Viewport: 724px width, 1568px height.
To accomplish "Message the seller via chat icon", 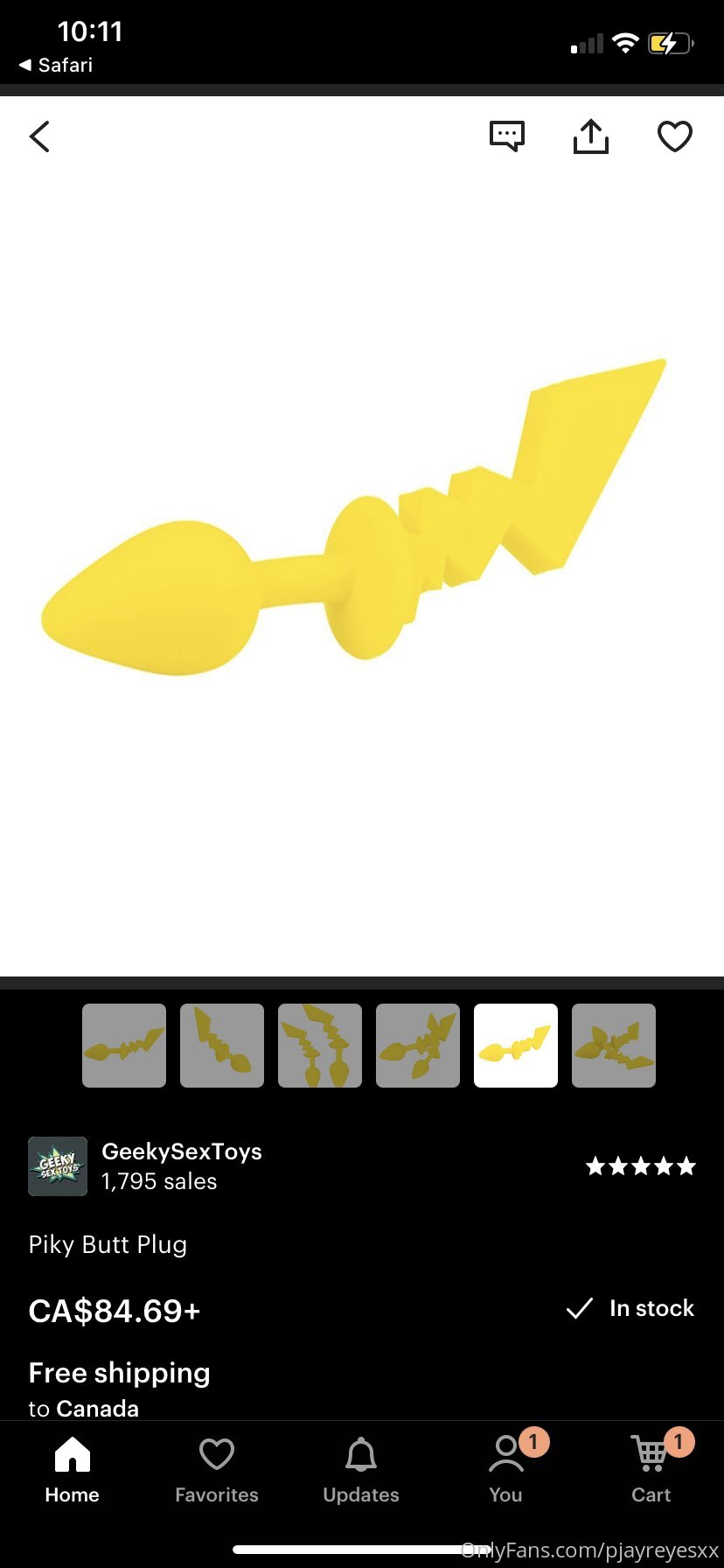I will 506,136.
